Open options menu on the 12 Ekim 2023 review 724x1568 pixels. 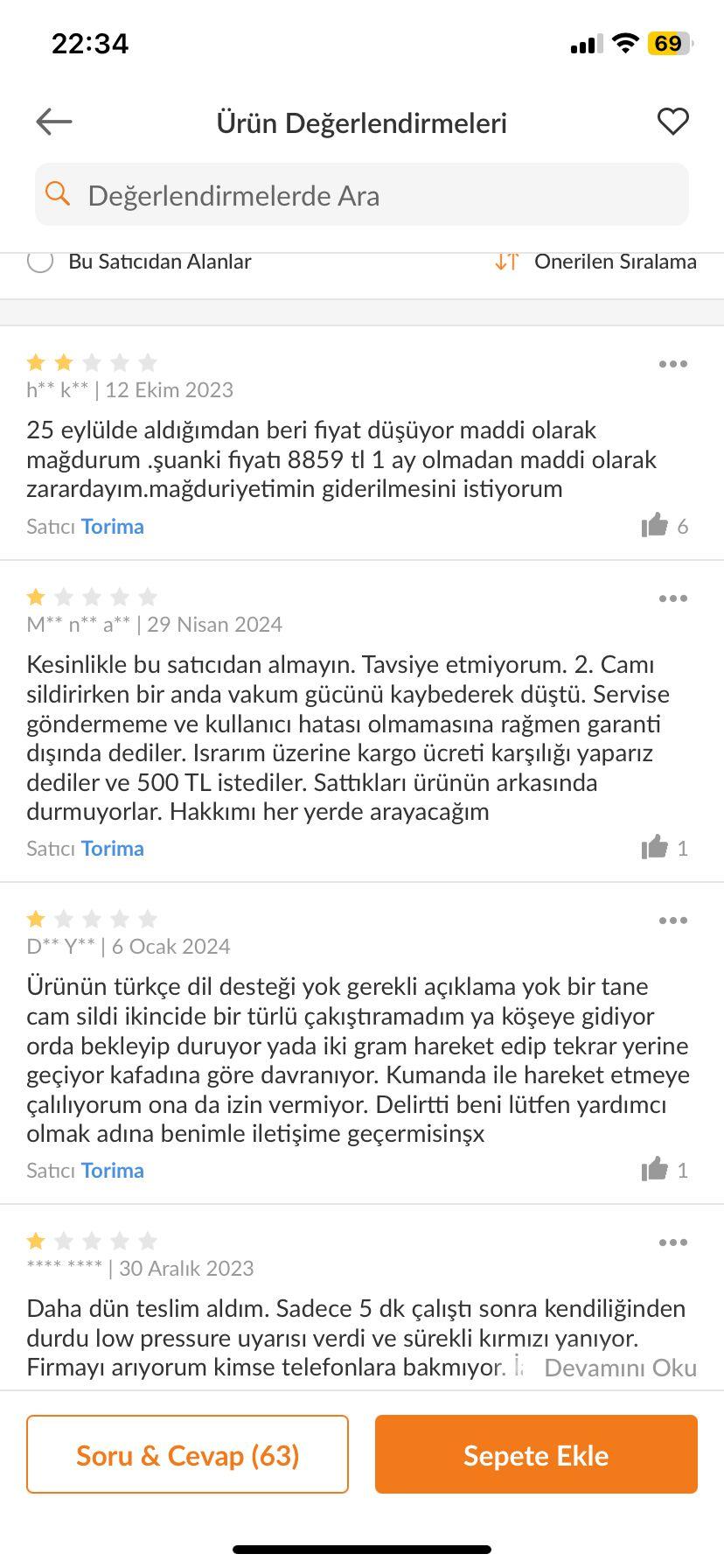672,363
